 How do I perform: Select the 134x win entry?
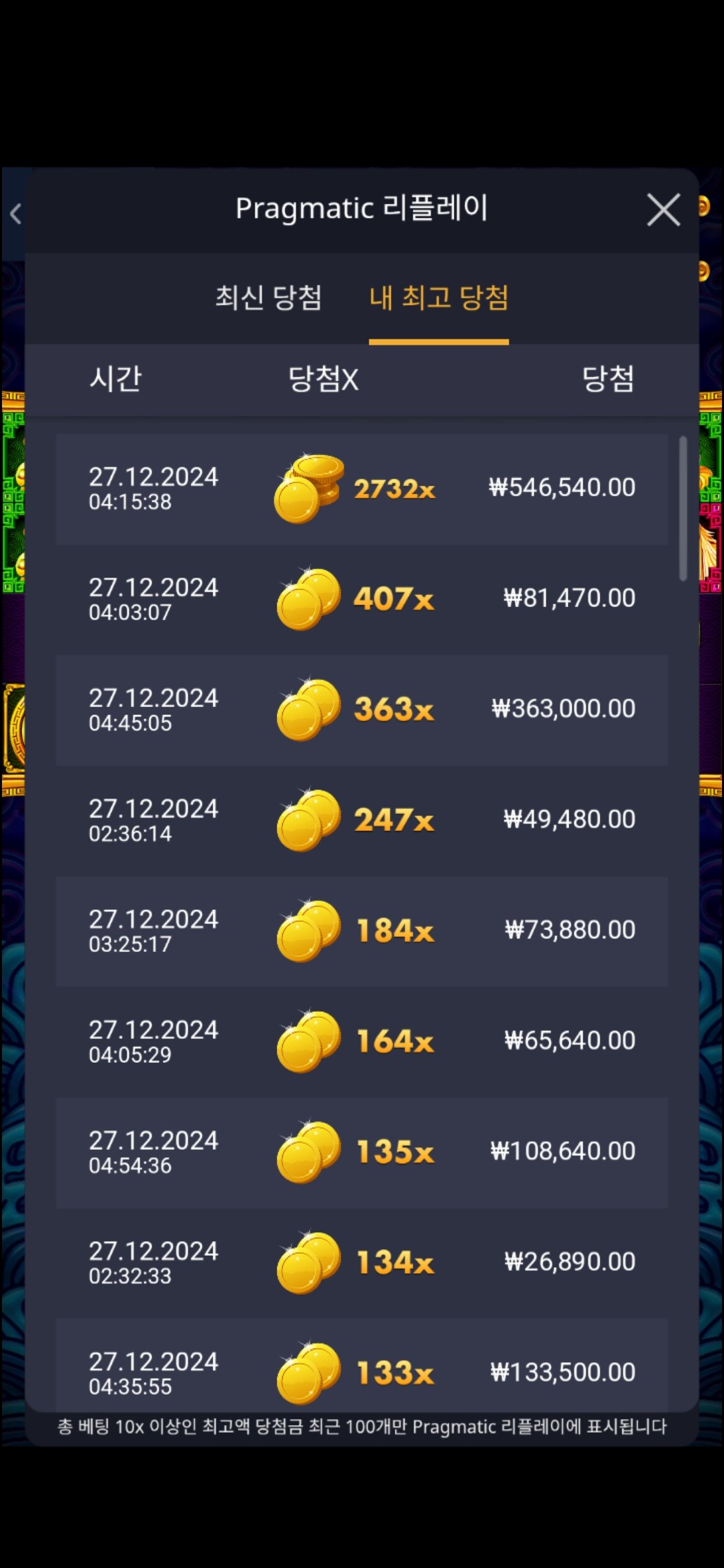click(362, 1262)
